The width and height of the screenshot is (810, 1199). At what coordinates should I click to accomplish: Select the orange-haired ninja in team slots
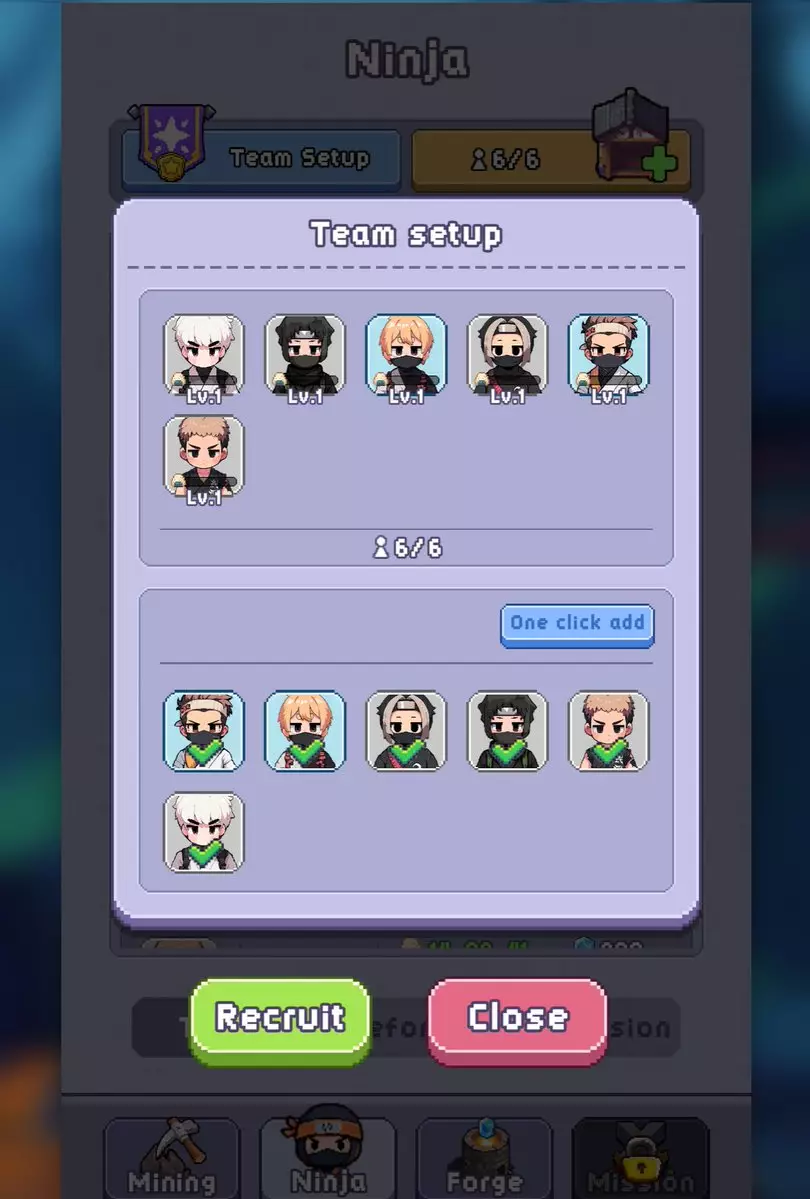point(406,356)
